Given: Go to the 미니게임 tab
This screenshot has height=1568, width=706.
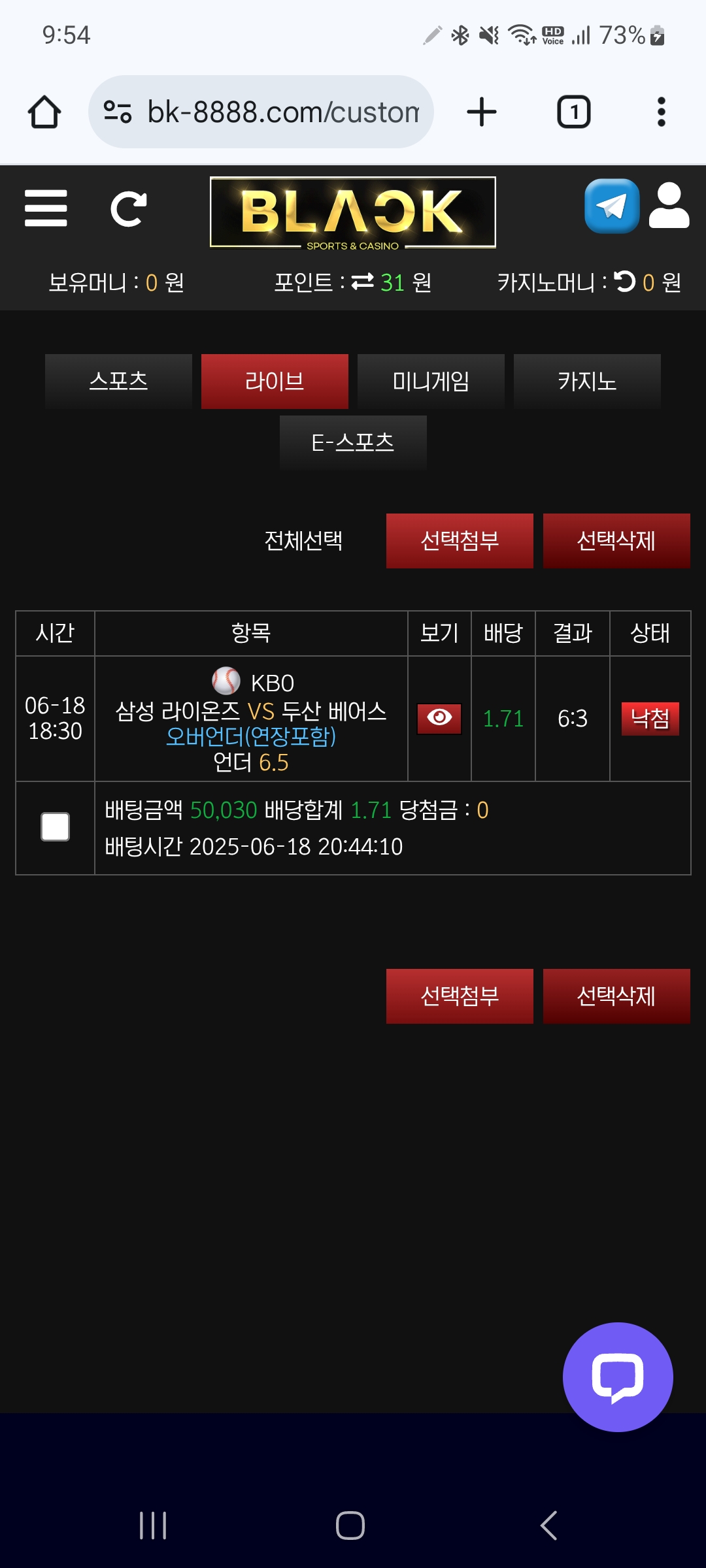Looking at the screenshot, I should [431, 382].
